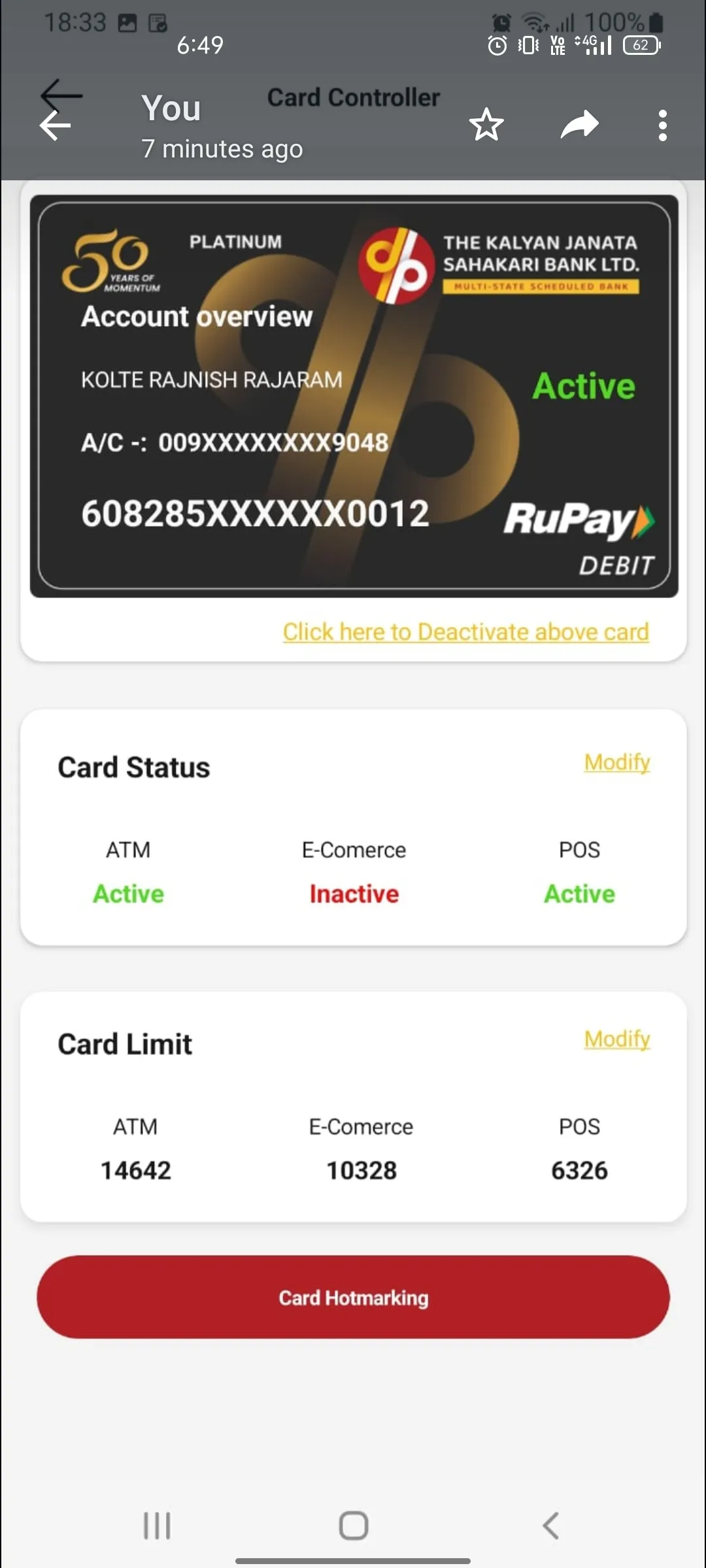The image size is (706, 1568).
Task: Forward using the share arrow
Action: pos(579,125)
